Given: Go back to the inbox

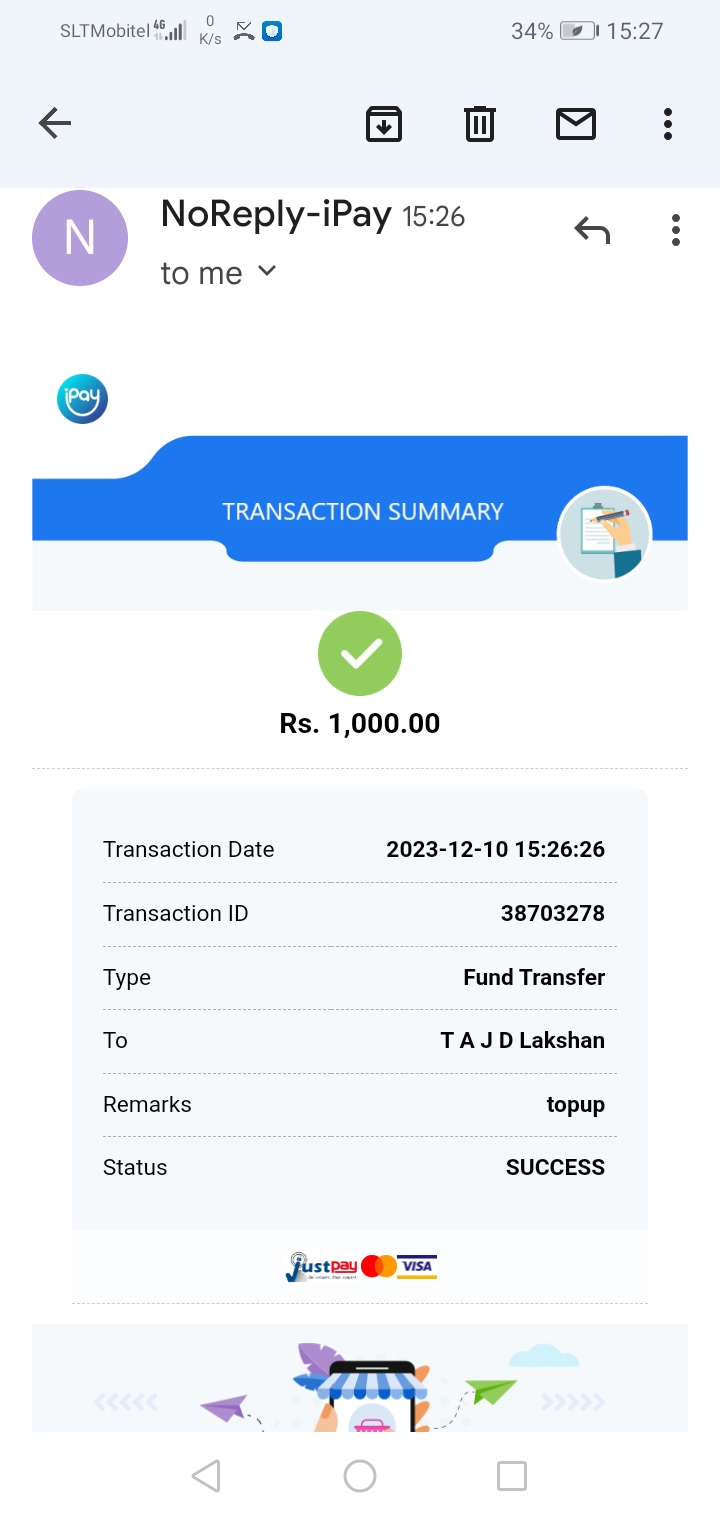Looking at the screenshot, I should (55, 124).
